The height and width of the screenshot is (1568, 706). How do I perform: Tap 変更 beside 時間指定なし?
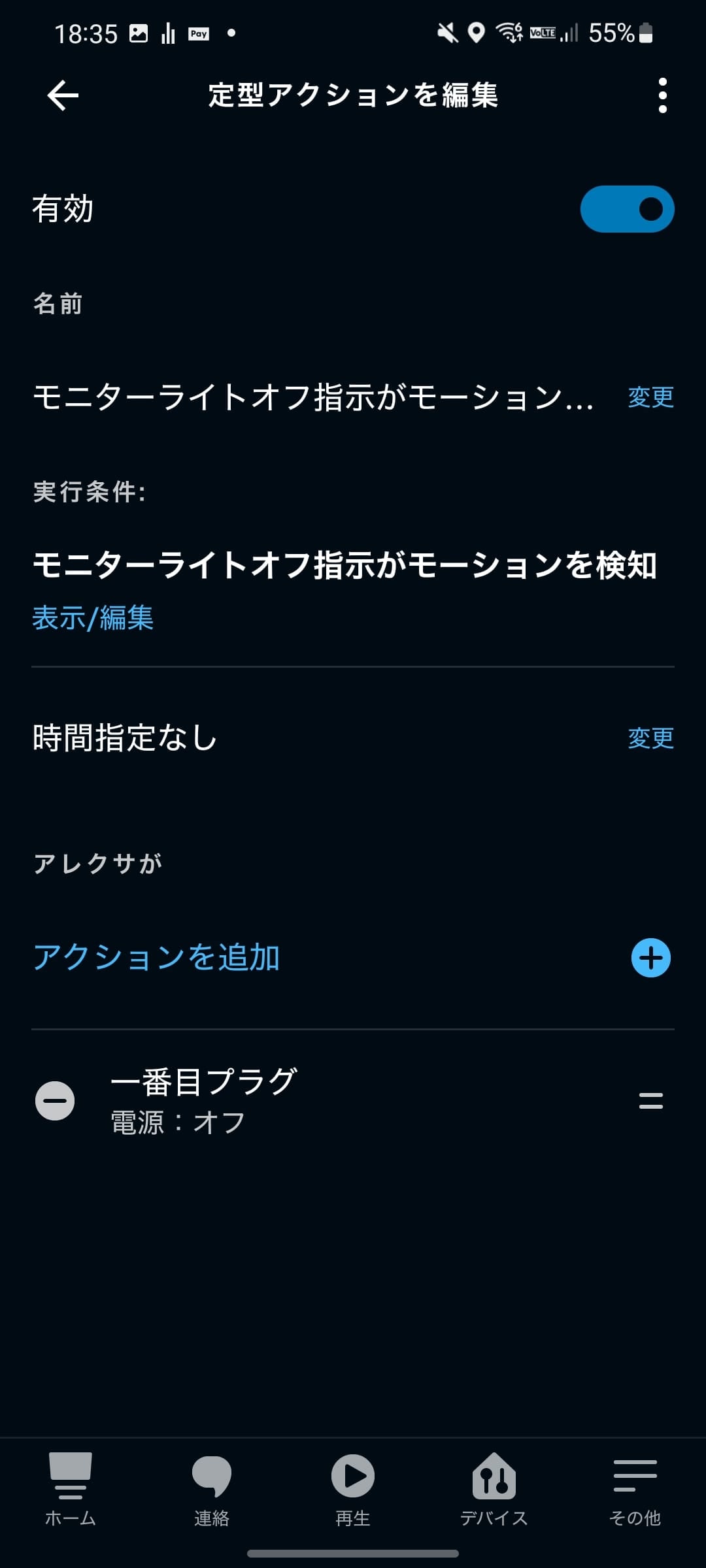pyautogui.click(x=650, y=738)
